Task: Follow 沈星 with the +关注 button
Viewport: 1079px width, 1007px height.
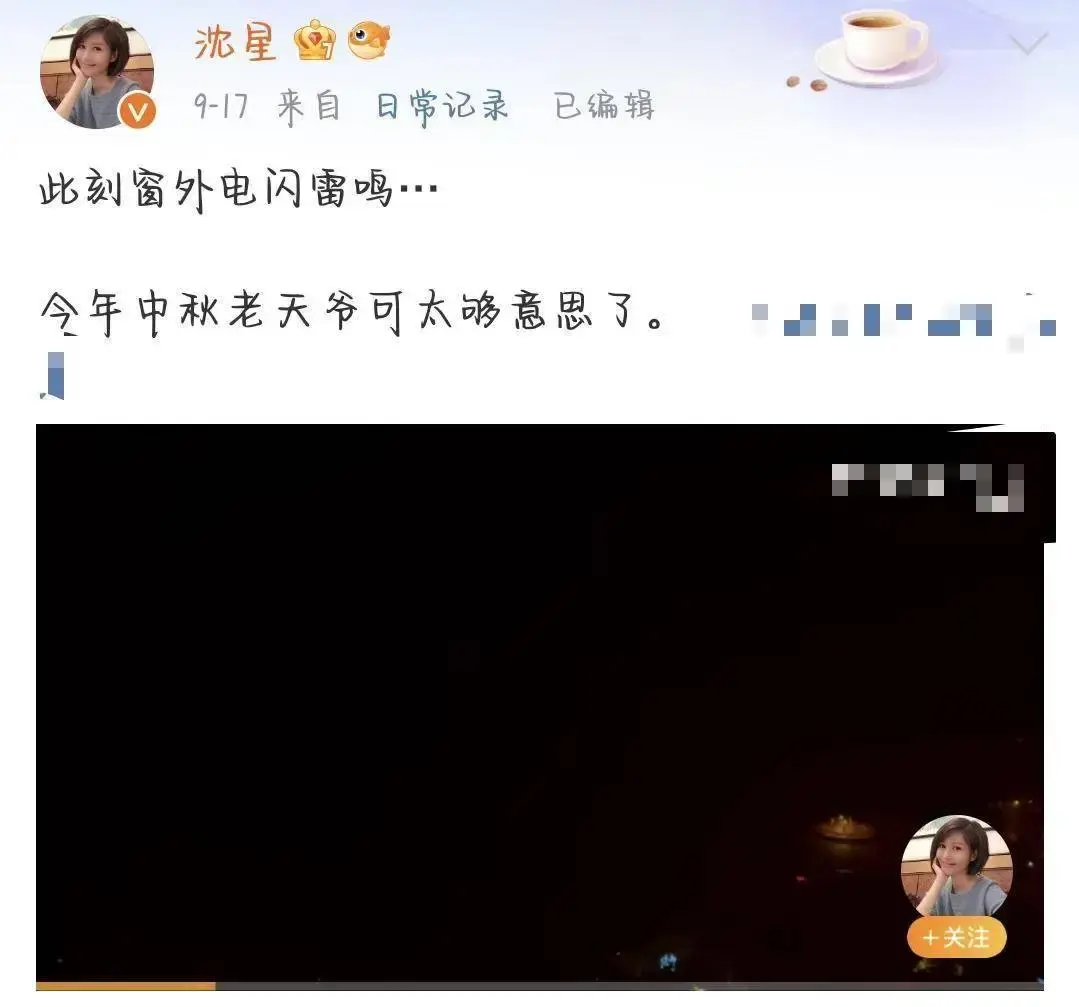Action: point(956,938)
